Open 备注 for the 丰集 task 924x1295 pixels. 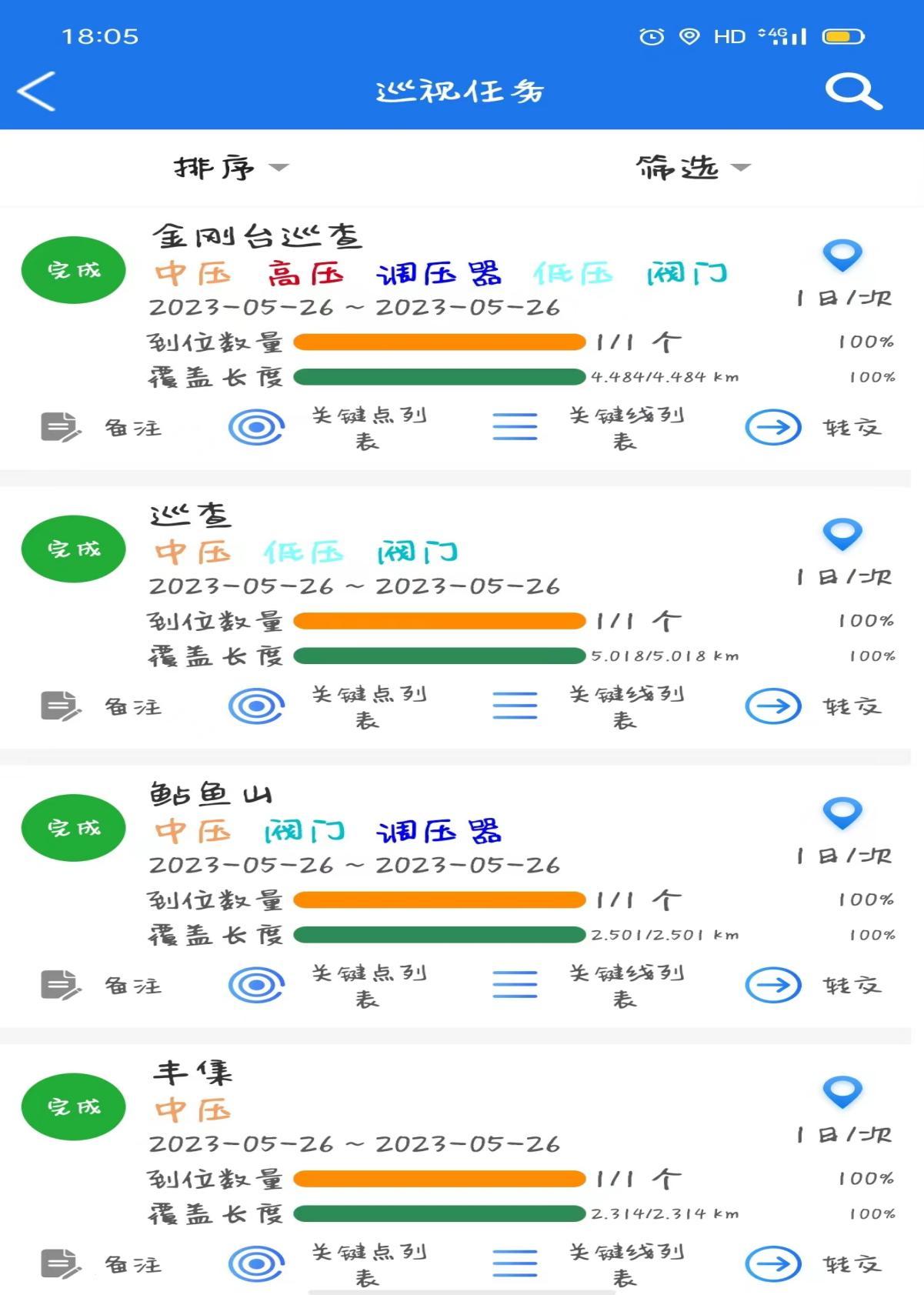tap(102, 1264)
